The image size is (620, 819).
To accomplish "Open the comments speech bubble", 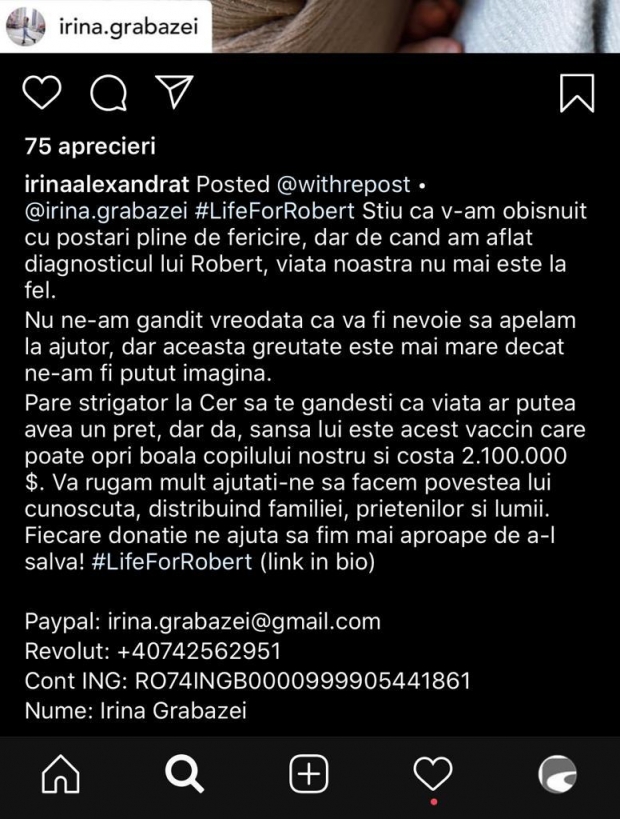I will tap(108, 93).
